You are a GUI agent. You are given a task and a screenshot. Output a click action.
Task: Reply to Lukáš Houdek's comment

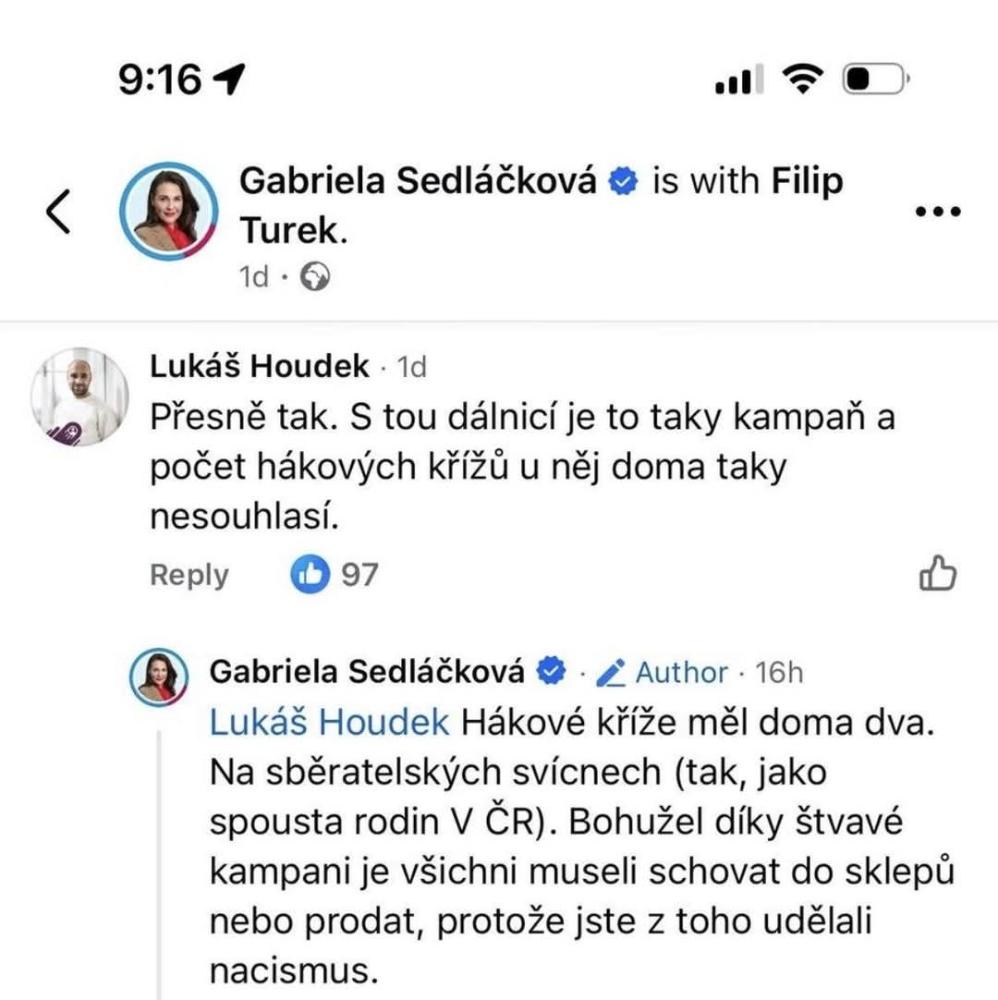(x=189, y=575)
